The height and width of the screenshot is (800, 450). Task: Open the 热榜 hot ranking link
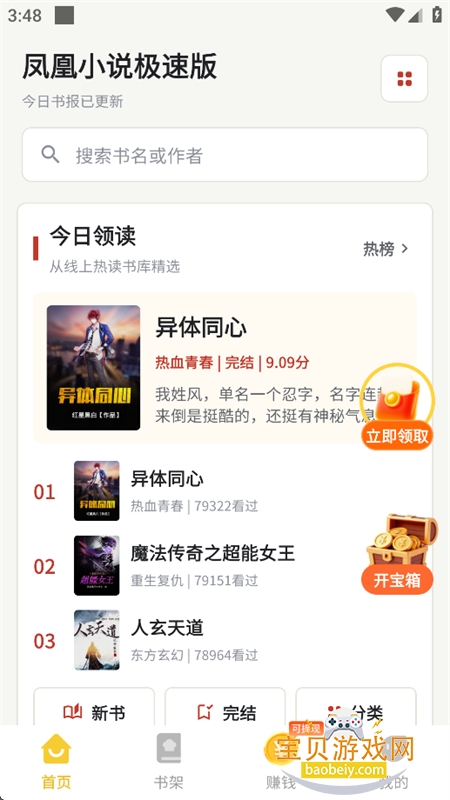386,249
